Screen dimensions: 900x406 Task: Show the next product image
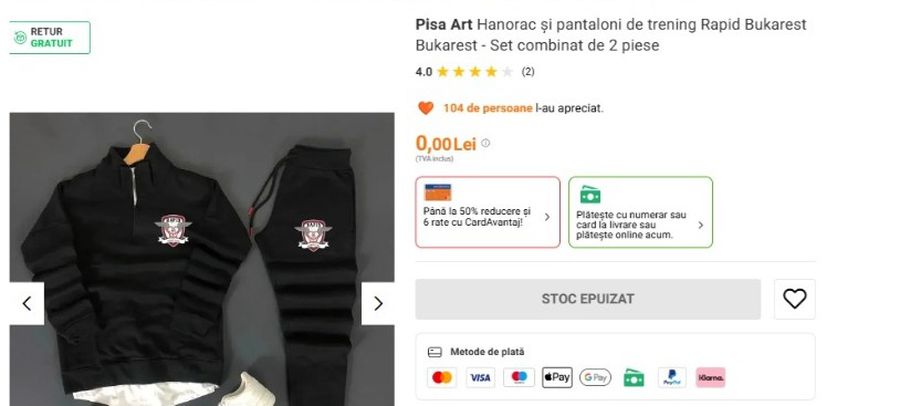click(x=378, y=303)
